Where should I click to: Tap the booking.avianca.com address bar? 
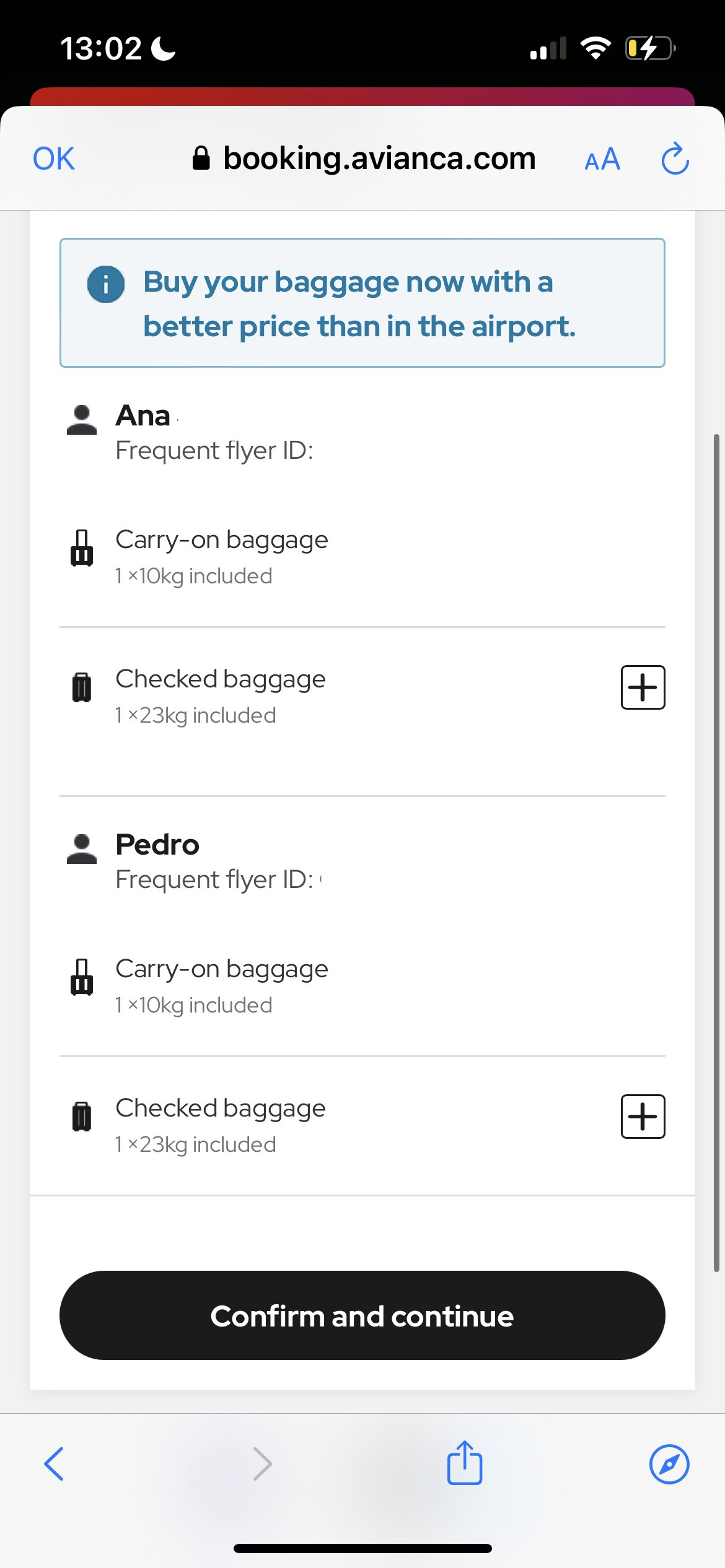[x=364, y=159]
